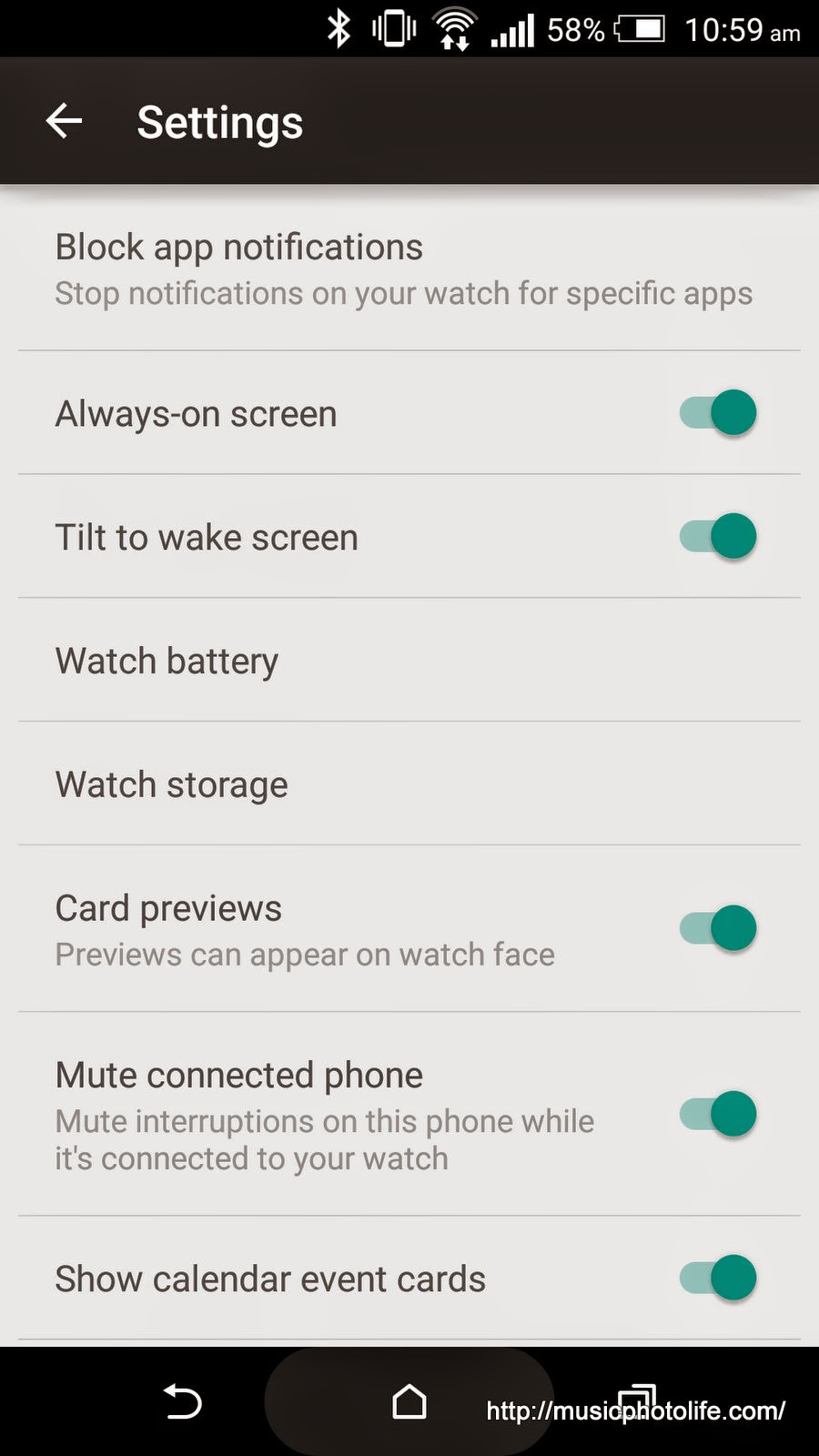The image size is (819, 1456).
Task: Open Block app notifications
Action: pyautogui.click(x=409, y=268)
